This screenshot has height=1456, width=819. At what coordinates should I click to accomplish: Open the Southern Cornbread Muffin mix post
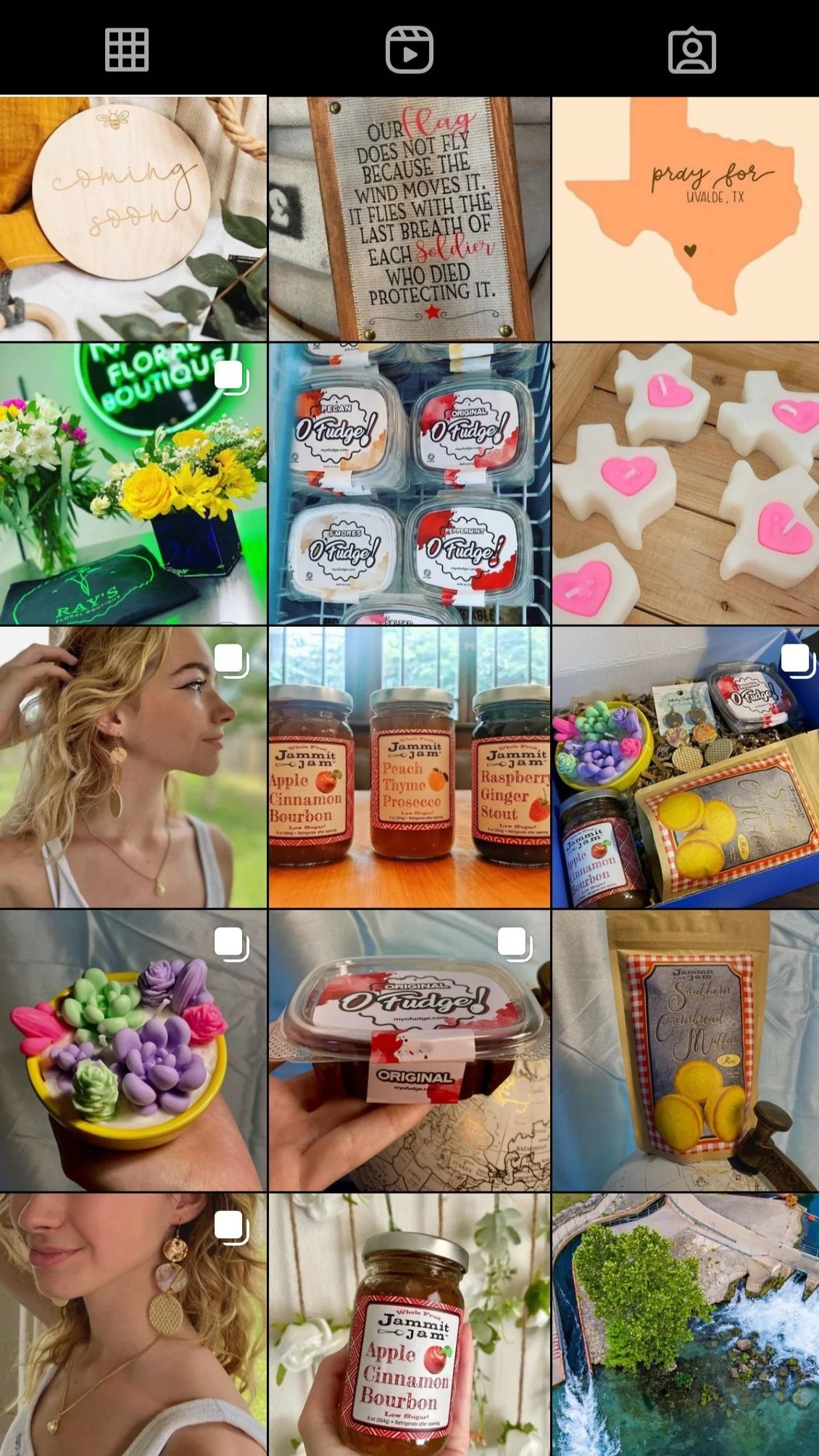coord(686,1051)
